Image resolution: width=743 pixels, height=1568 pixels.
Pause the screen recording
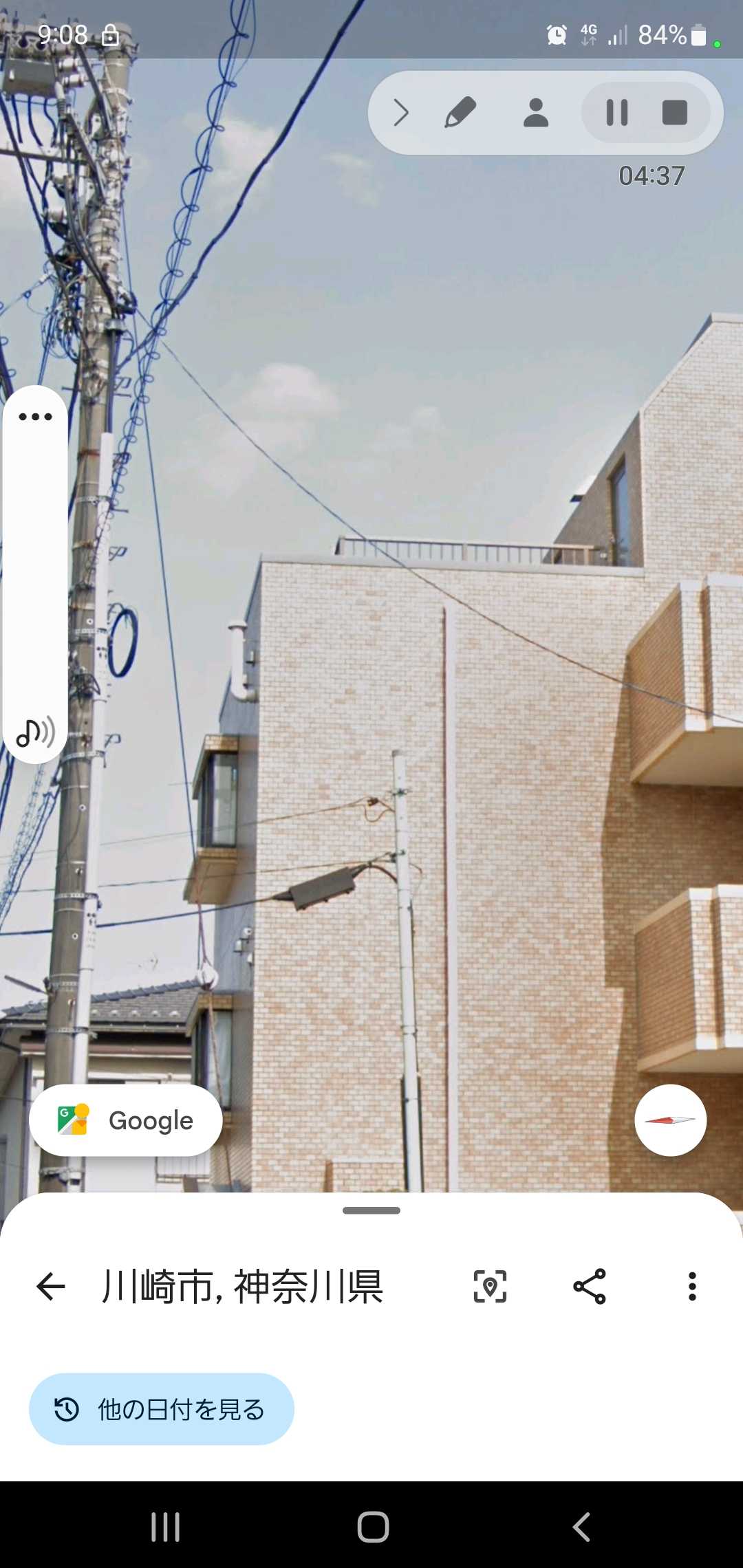[616, 113]
